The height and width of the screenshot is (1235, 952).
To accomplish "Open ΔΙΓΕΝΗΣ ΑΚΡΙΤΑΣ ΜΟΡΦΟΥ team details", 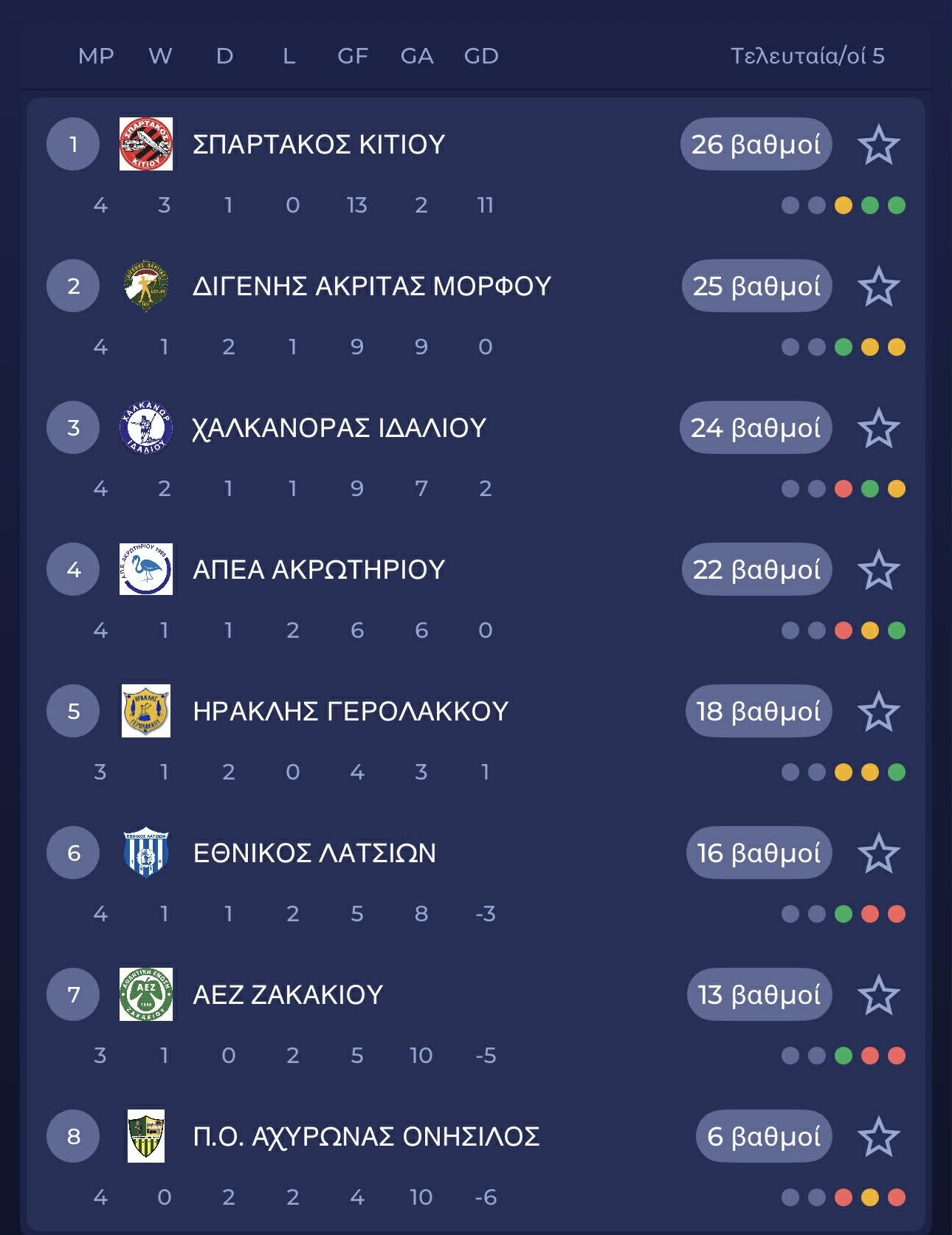I will [371, 286].
